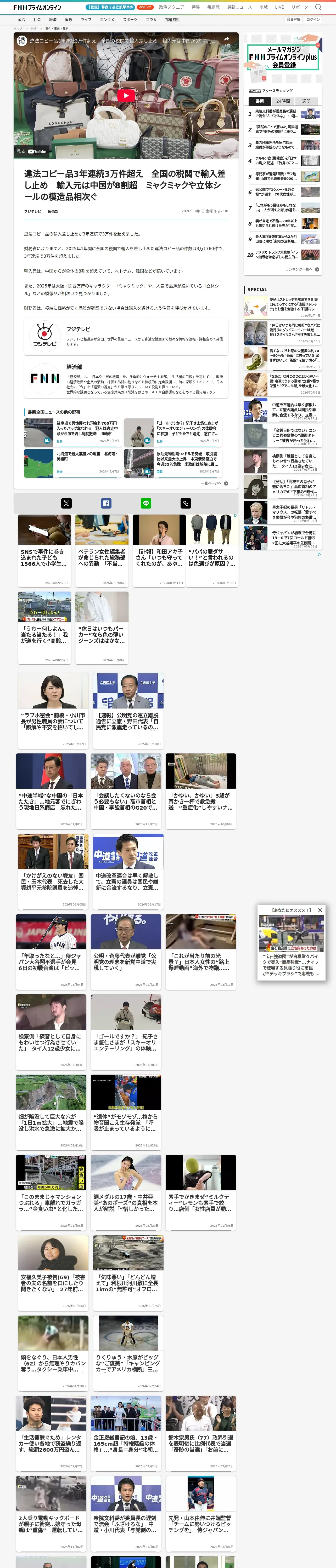The height and width of the screenshot is (1568, 336).
Task: Open the フジテレビ author link under the headline
Action: [32, 211]
